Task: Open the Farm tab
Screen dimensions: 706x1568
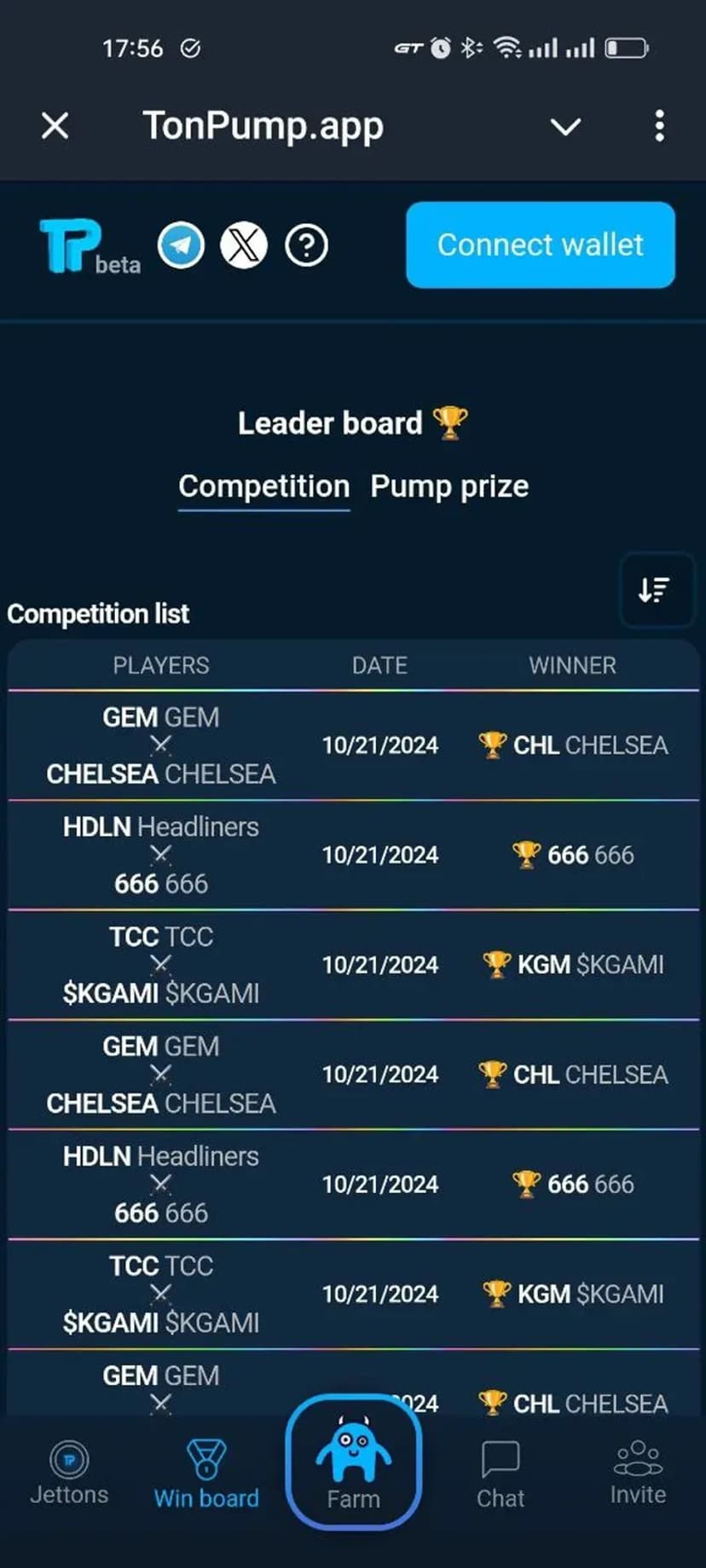Action: click(353, 1462)
